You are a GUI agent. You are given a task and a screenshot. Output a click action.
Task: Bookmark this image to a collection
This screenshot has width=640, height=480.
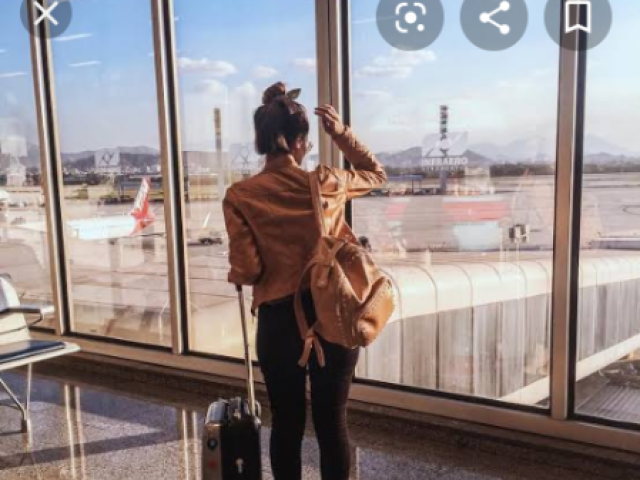(x=577, y=17)
